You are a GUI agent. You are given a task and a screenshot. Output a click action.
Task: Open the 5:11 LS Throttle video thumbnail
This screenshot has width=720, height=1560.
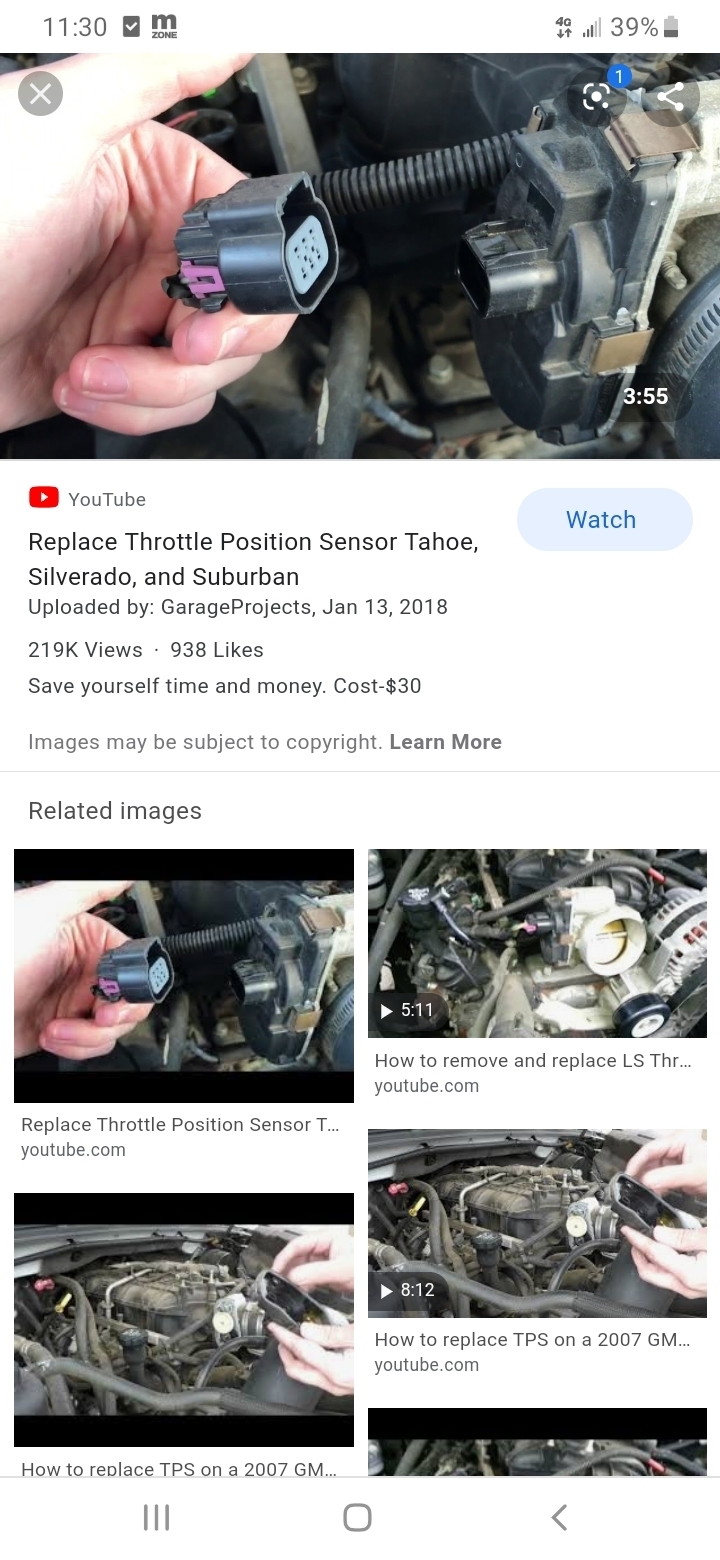pyautogui.click(x=537, y=943)
